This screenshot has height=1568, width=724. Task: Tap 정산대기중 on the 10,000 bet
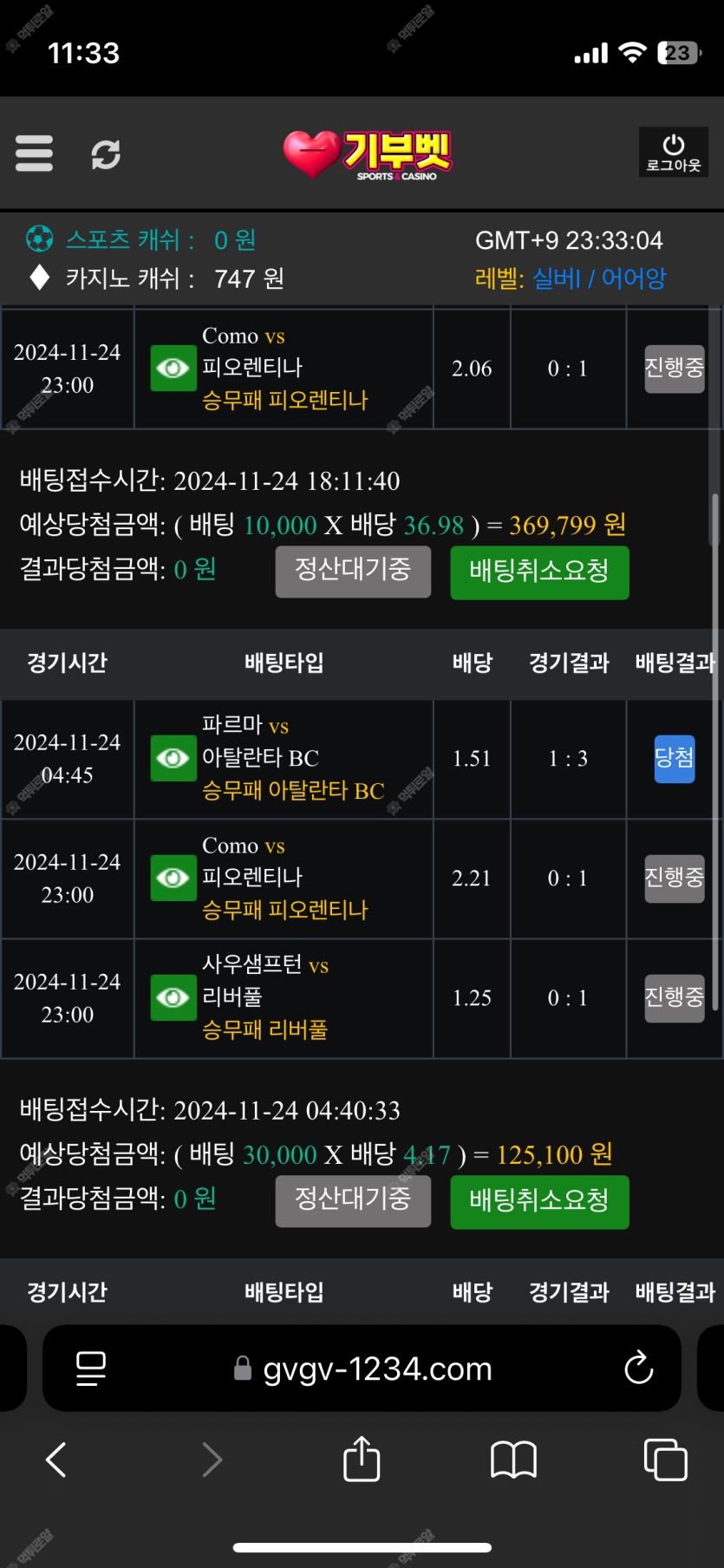[x=353, y=572]
